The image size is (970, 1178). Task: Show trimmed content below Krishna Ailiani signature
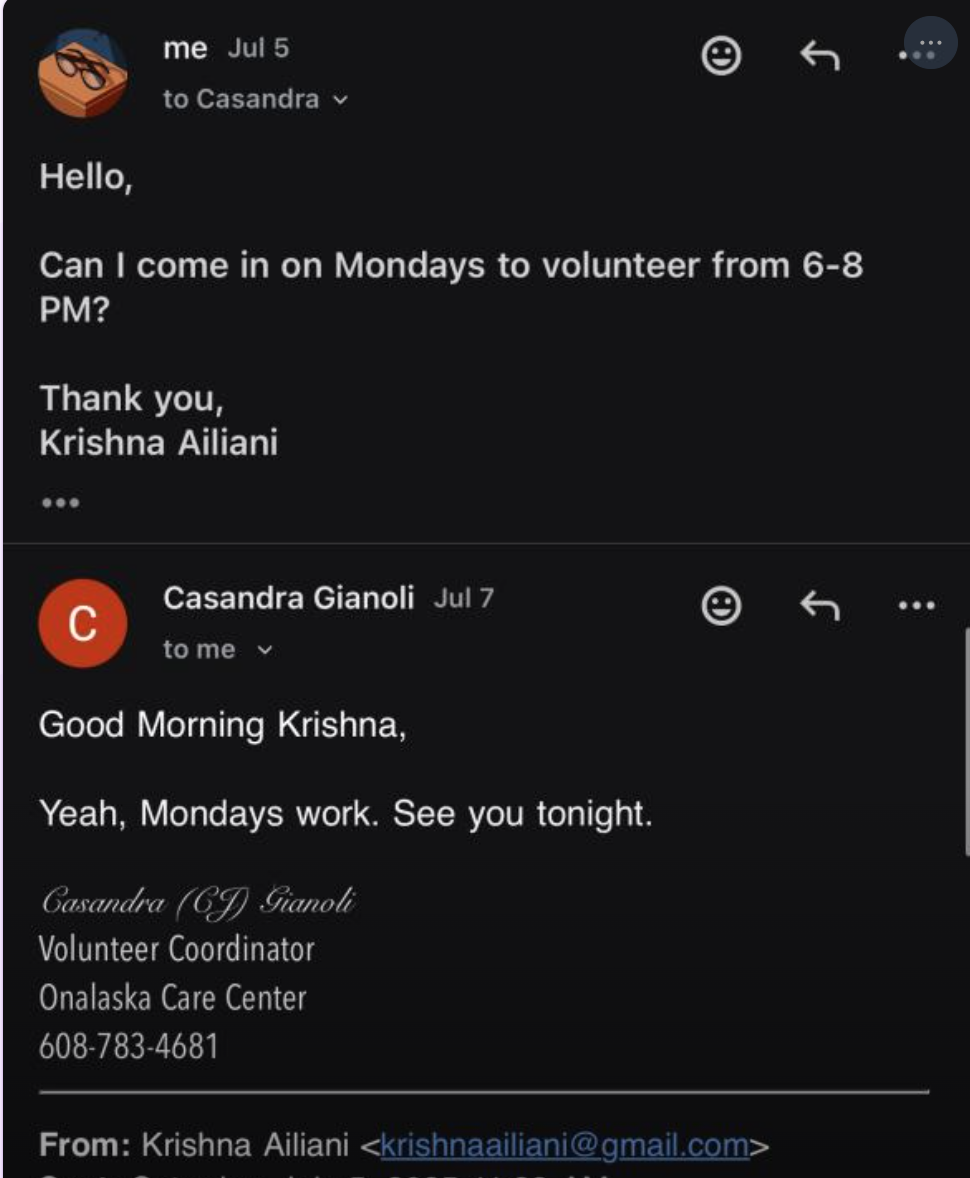click(59, 502)
